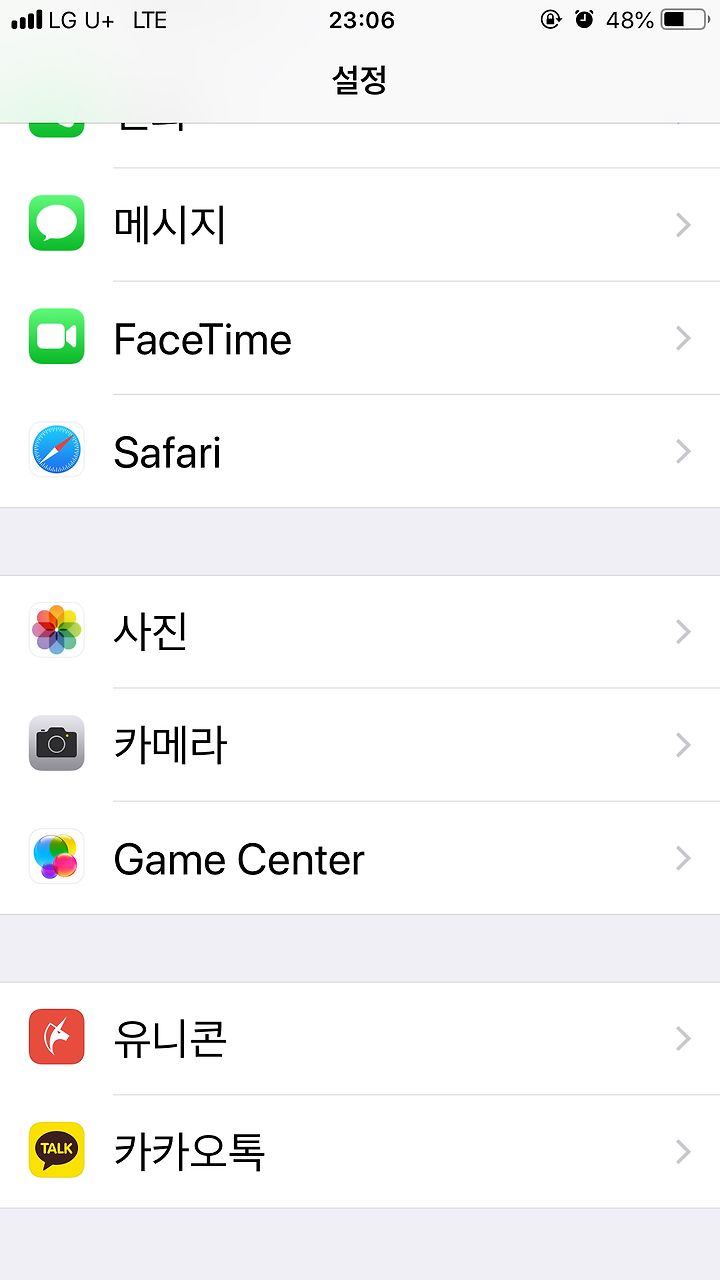Open the 카카오톡 app settings
The height and width of the screenshot is (1280, 720).
coord(360,1151)
